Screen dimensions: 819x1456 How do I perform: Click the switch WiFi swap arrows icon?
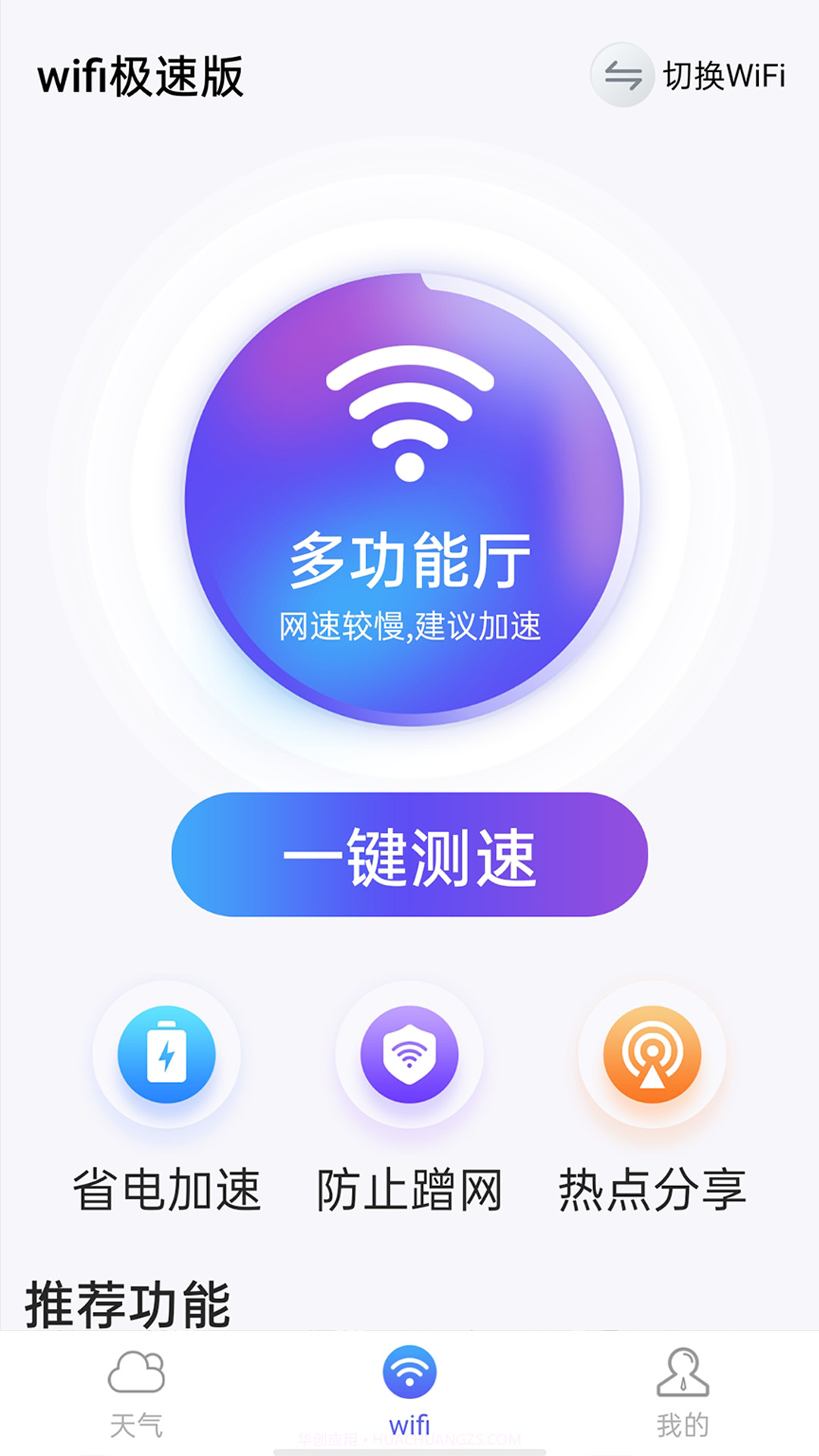[x=622, y=76]
